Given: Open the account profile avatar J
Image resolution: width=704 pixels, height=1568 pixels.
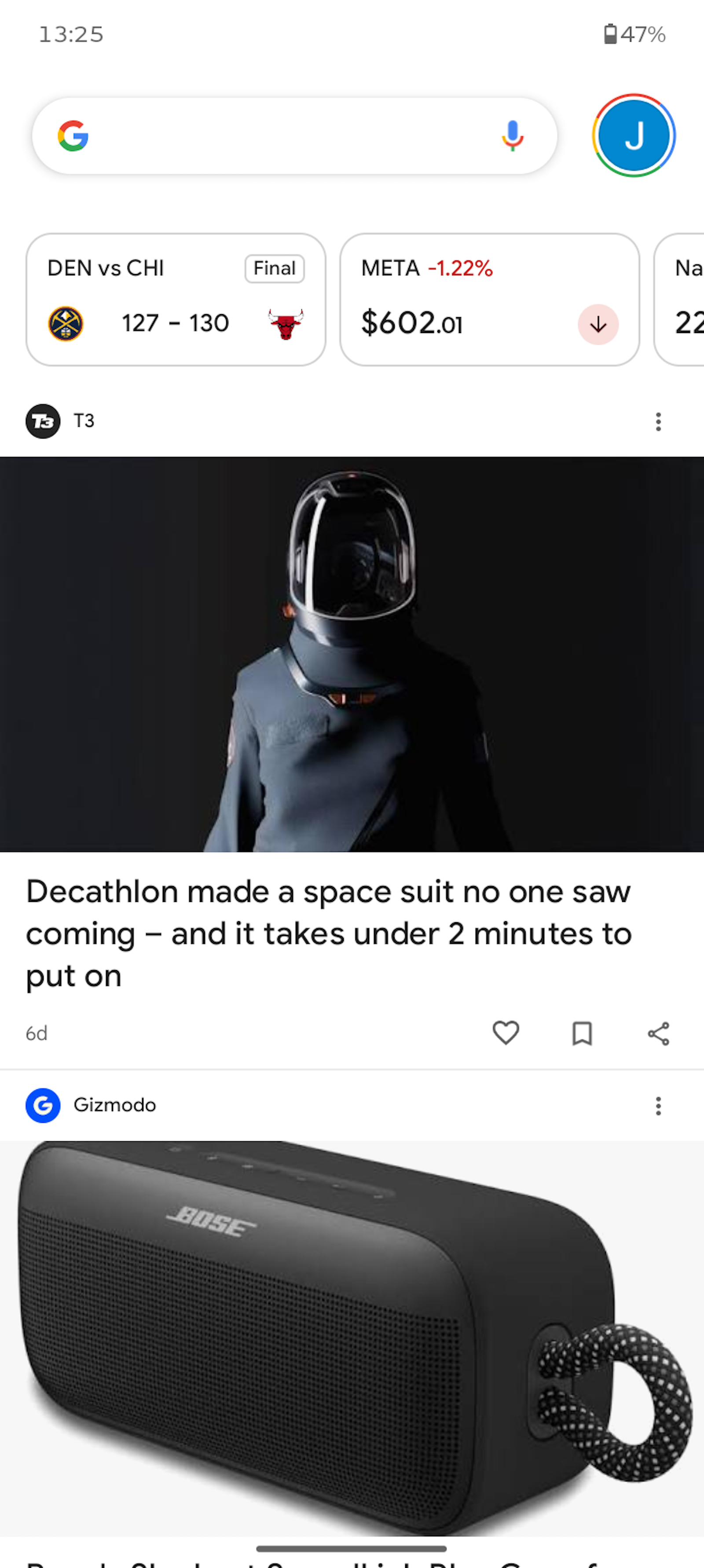Looking at the screenshot, I should point(633,136).
